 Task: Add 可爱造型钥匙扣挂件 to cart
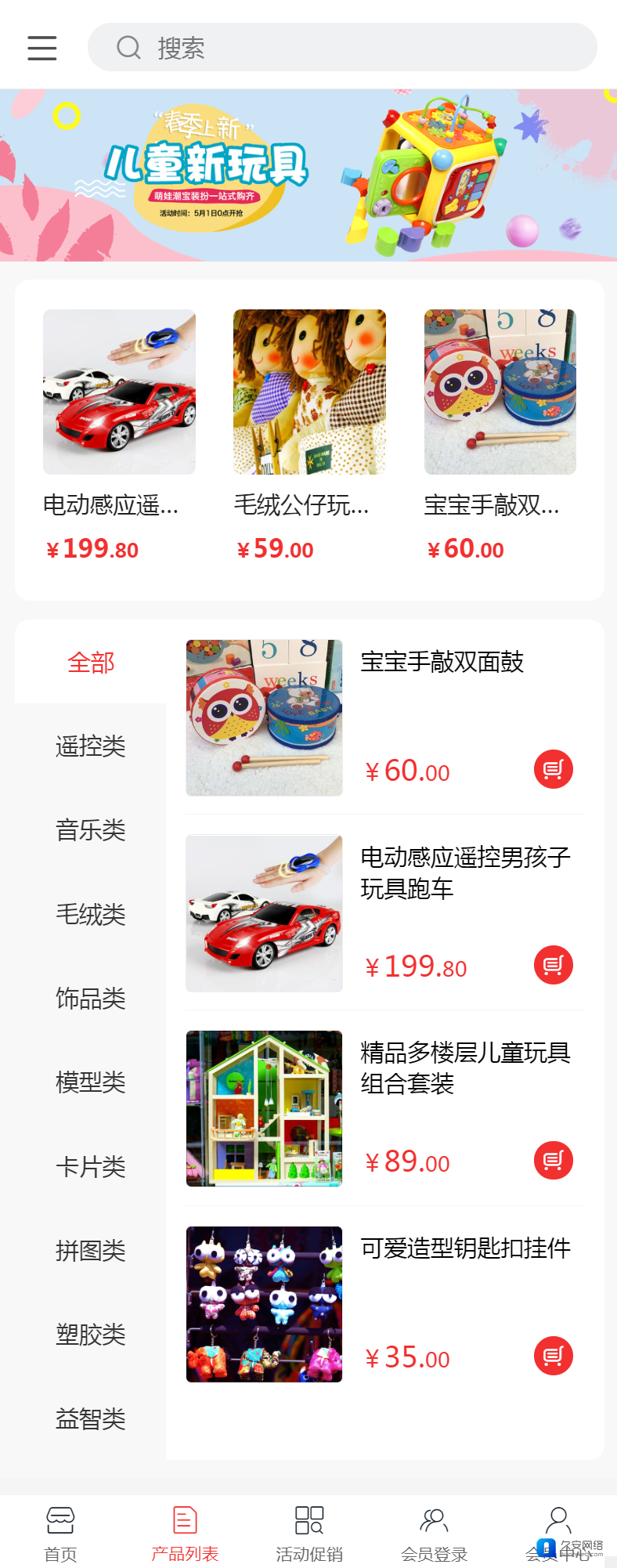coord(554,1356)
